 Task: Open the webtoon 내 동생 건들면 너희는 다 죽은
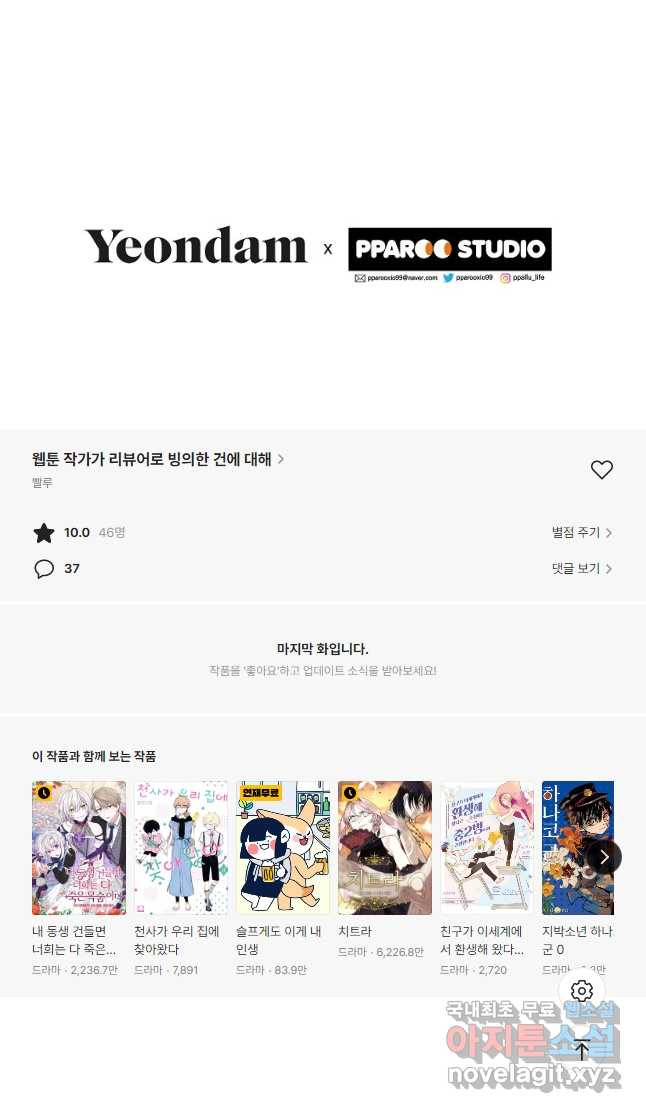pyautogui.click(x=79, y=847)
